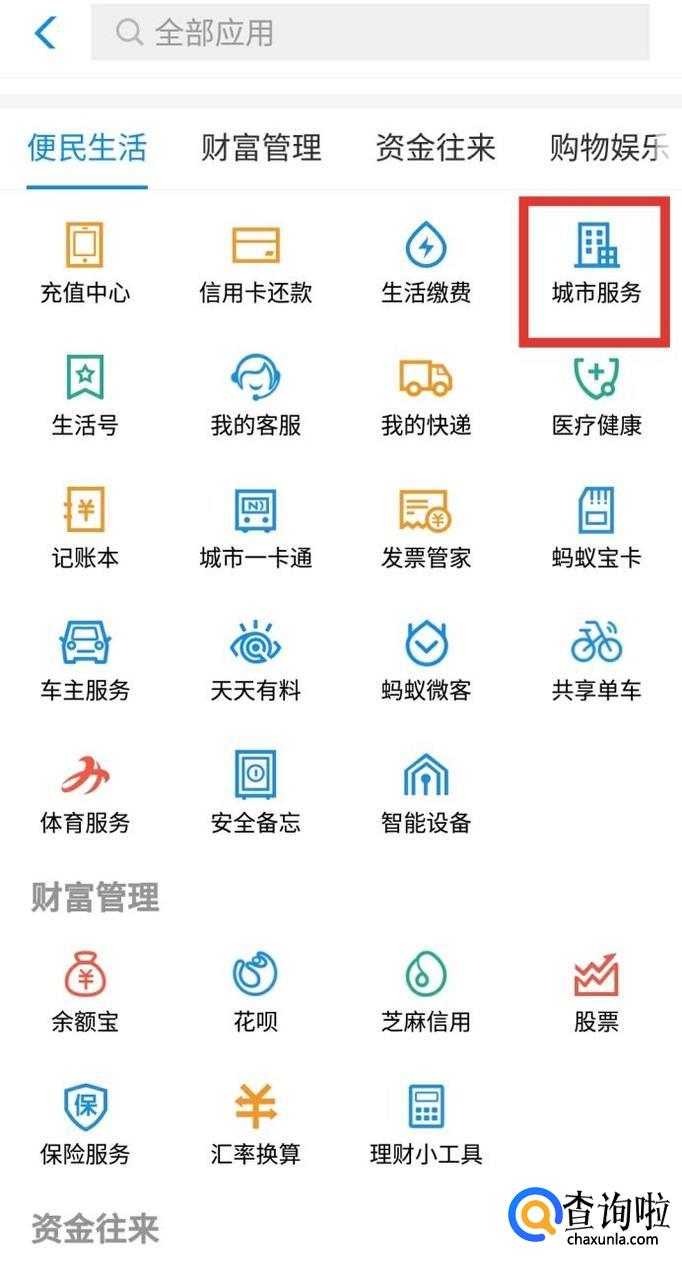This screenshot has height=1270, width=682.
Task: Open 花呗
Action: tap(256, 994)
